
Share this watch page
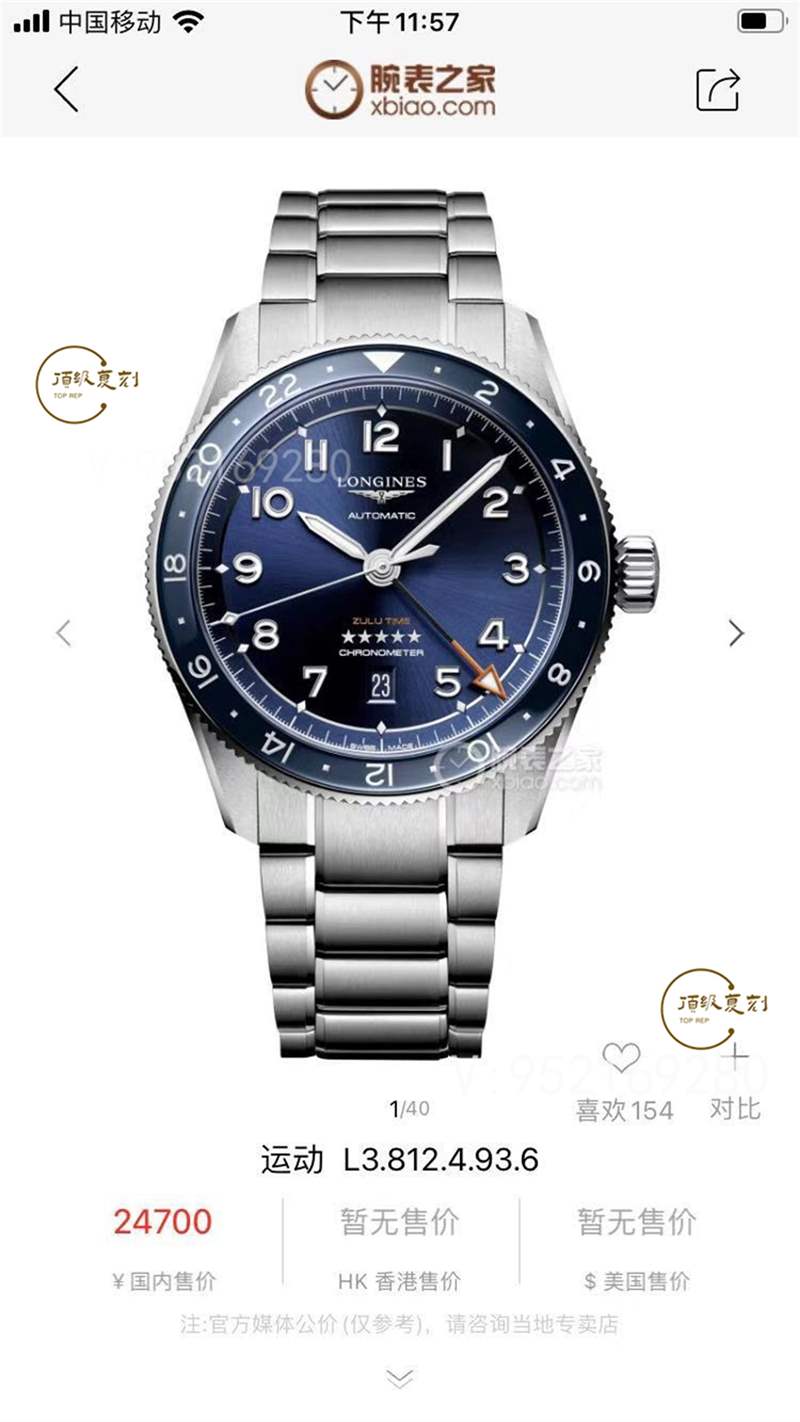[718, 90]
